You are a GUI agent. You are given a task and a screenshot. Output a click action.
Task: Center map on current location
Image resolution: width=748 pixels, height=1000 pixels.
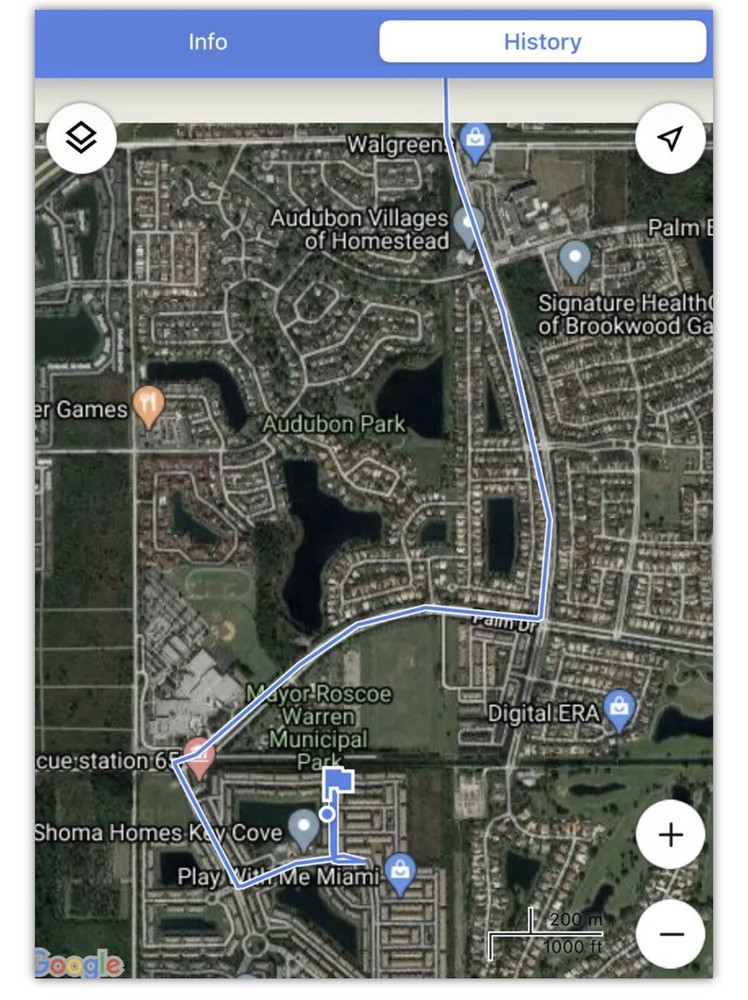[x=670, y=138]
